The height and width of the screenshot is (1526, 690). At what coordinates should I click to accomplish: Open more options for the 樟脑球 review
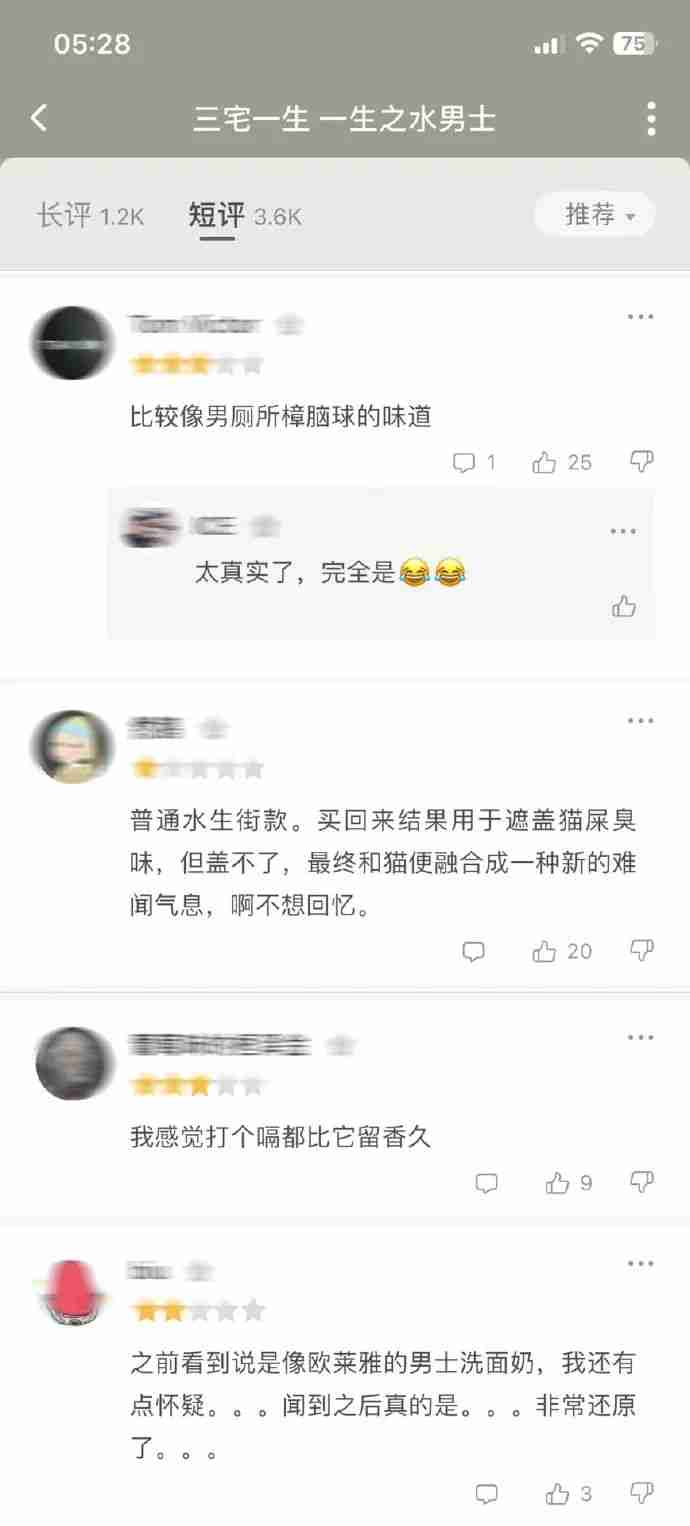(640, 317)
